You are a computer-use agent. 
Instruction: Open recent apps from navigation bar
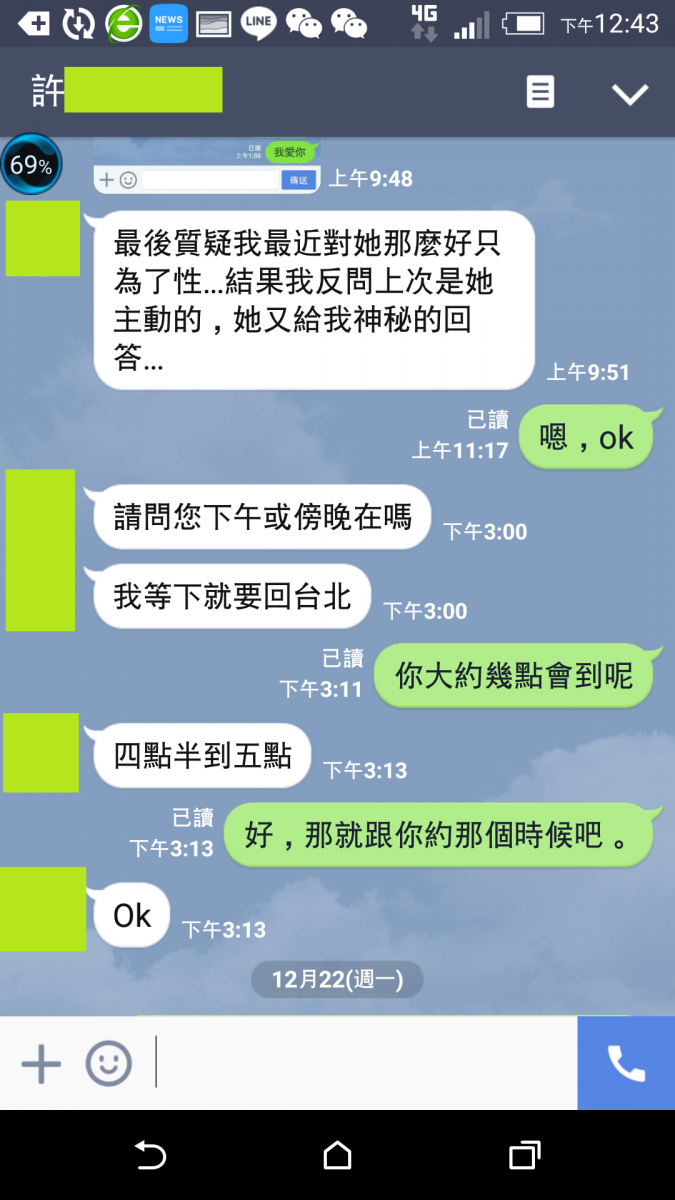[x=524, y=1155]
